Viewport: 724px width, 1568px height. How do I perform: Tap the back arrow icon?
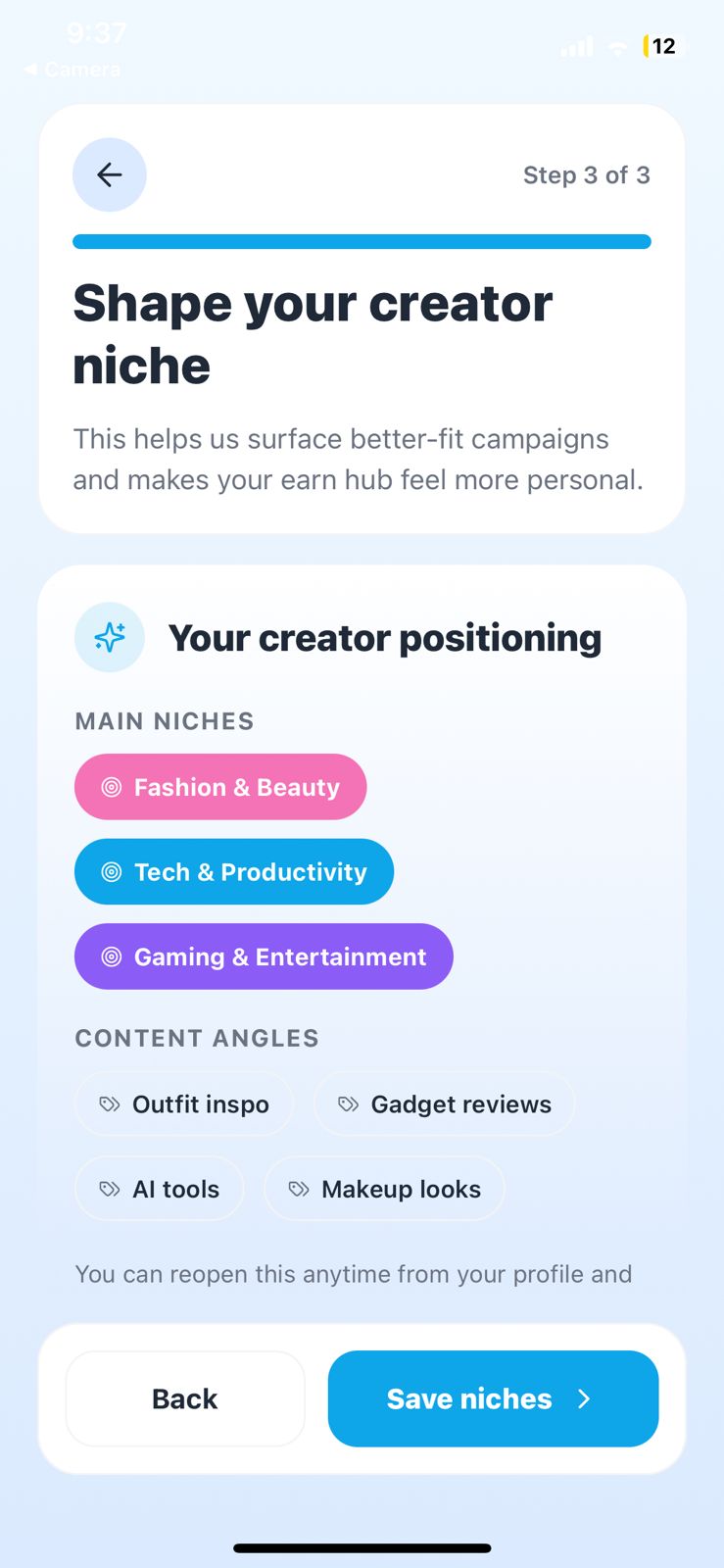[x=110, y=174]
